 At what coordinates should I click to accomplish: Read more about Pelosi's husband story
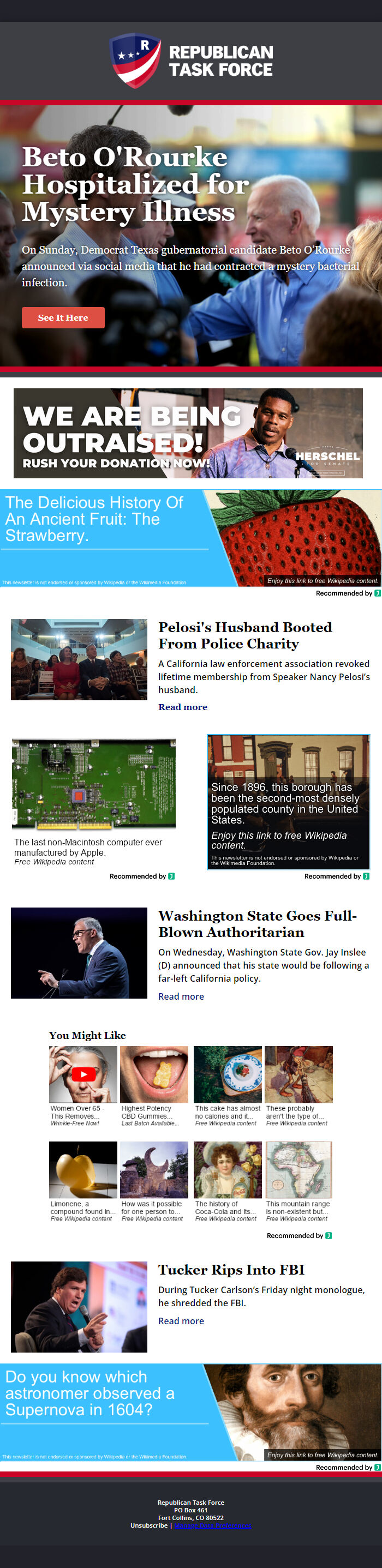[182, 707]
